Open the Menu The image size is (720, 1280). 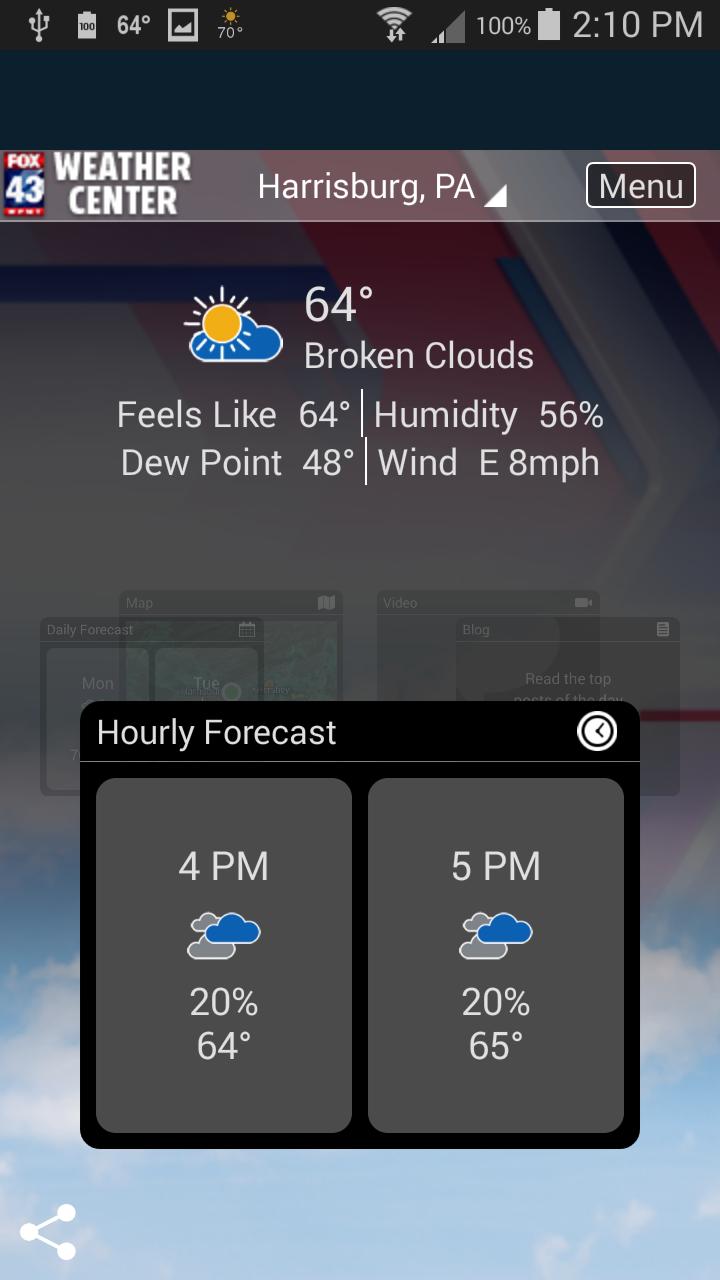(x=640, y=186)
